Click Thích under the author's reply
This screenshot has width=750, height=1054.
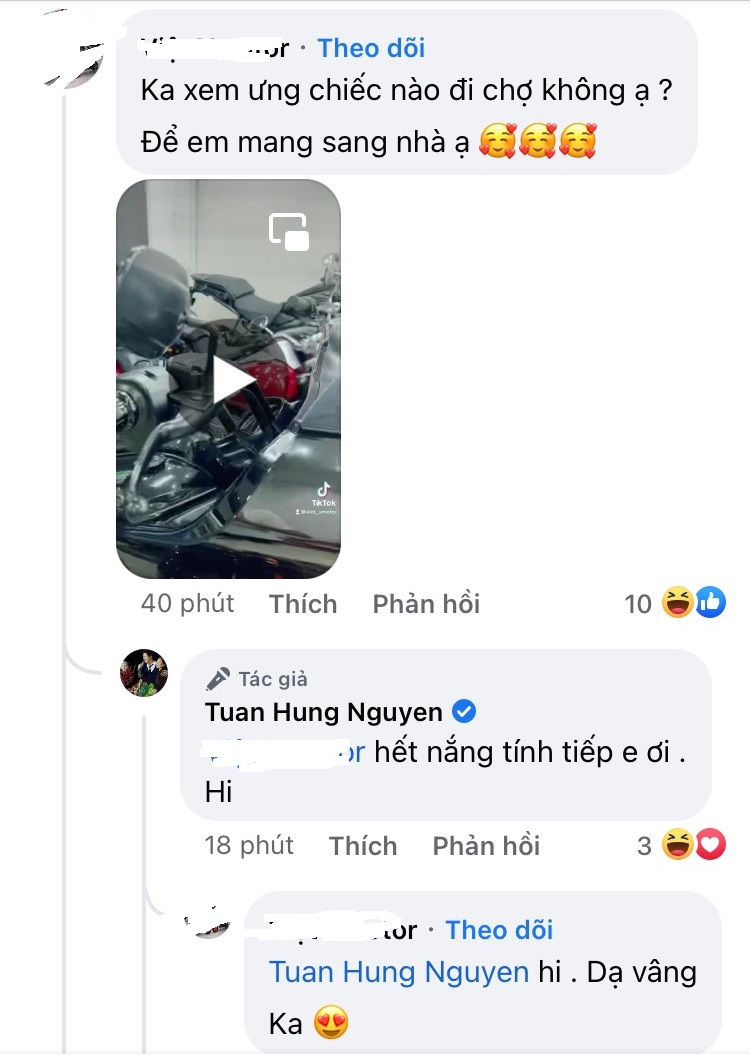tap(363, 845)
